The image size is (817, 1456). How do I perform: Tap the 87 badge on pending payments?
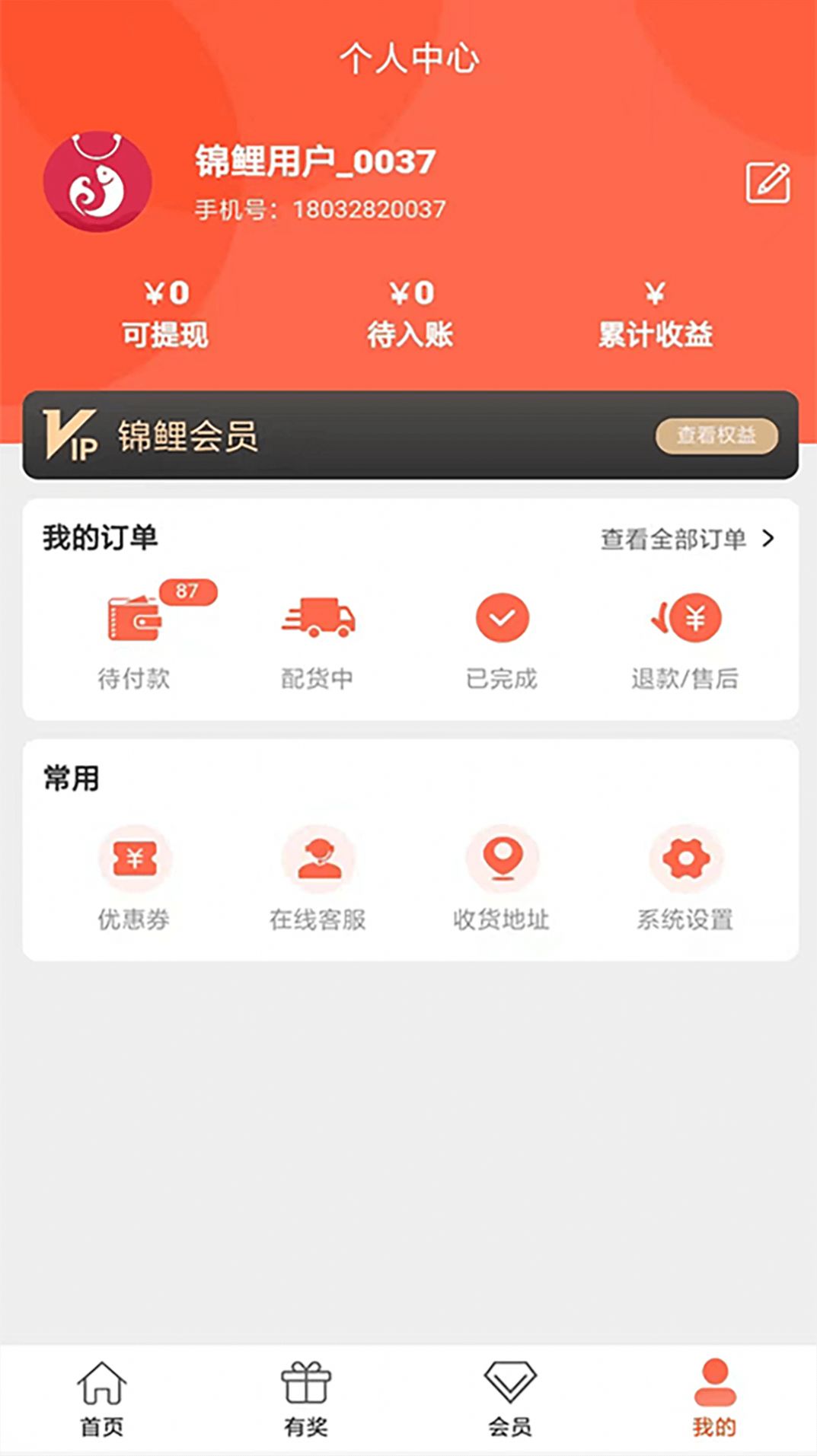click(x=188, y=590)
